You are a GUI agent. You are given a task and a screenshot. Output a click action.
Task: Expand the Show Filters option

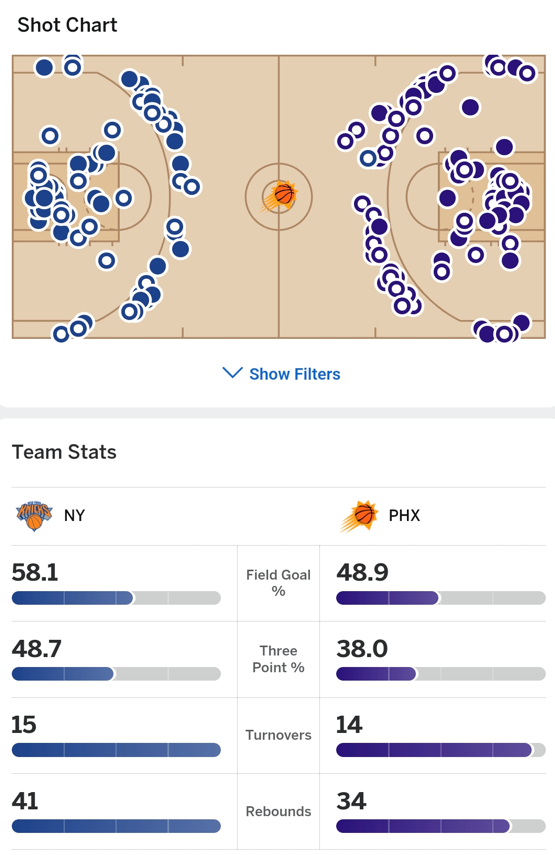pos(281,374)
